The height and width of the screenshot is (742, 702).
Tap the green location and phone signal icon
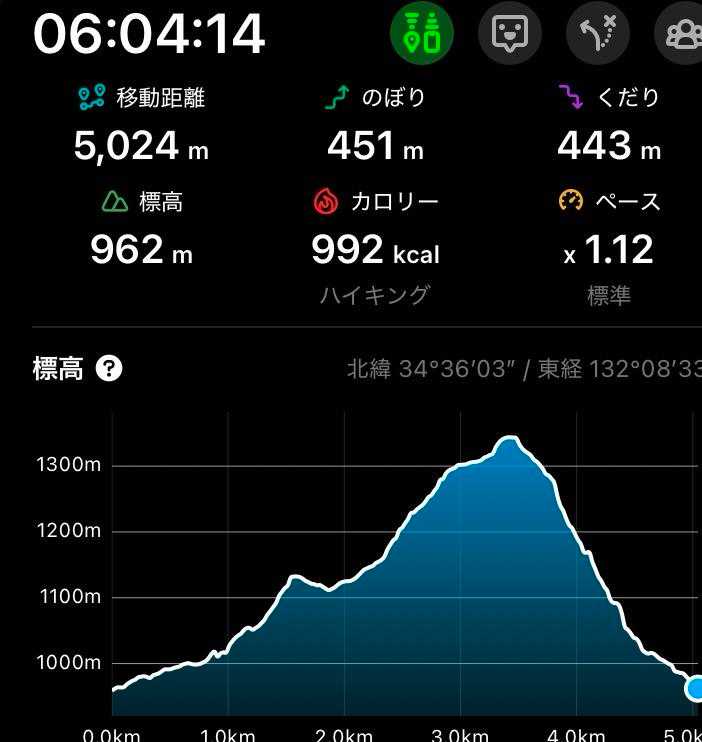coord(421,33)
